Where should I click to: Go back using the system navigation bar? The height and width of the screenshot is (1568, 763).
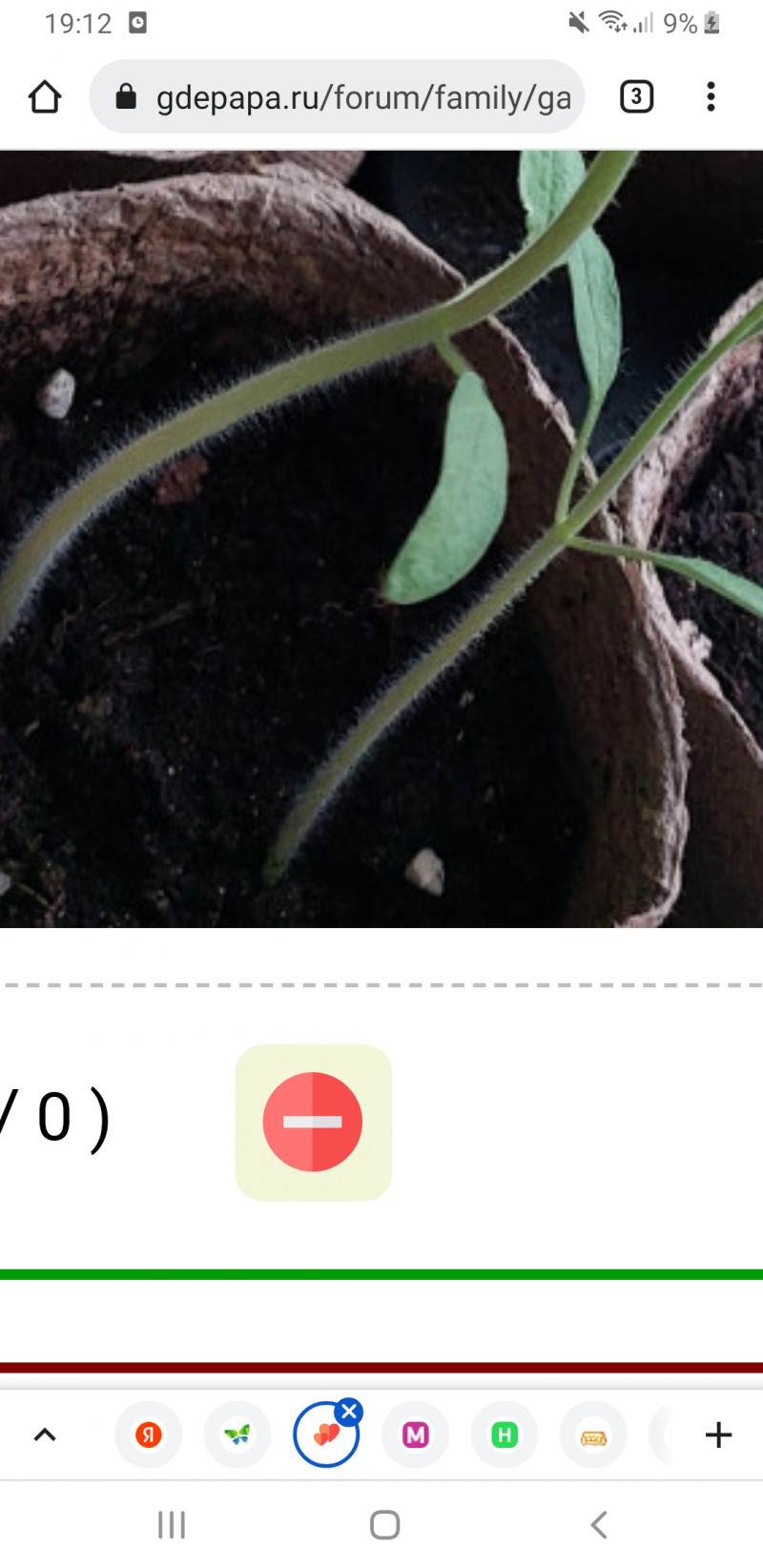[x=598, y=1524]
